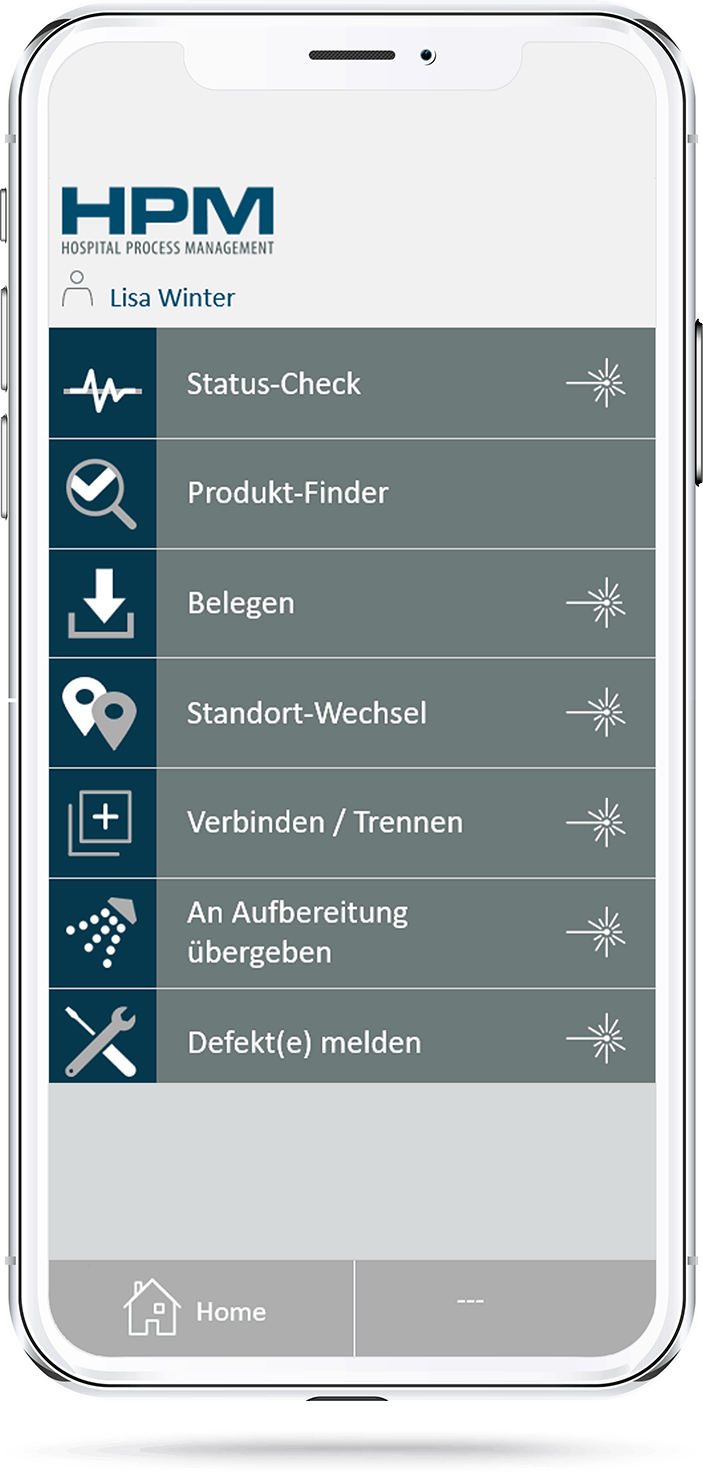Open Produkt-Finder
Screen dimensions: 703x1472
point(352,493)
